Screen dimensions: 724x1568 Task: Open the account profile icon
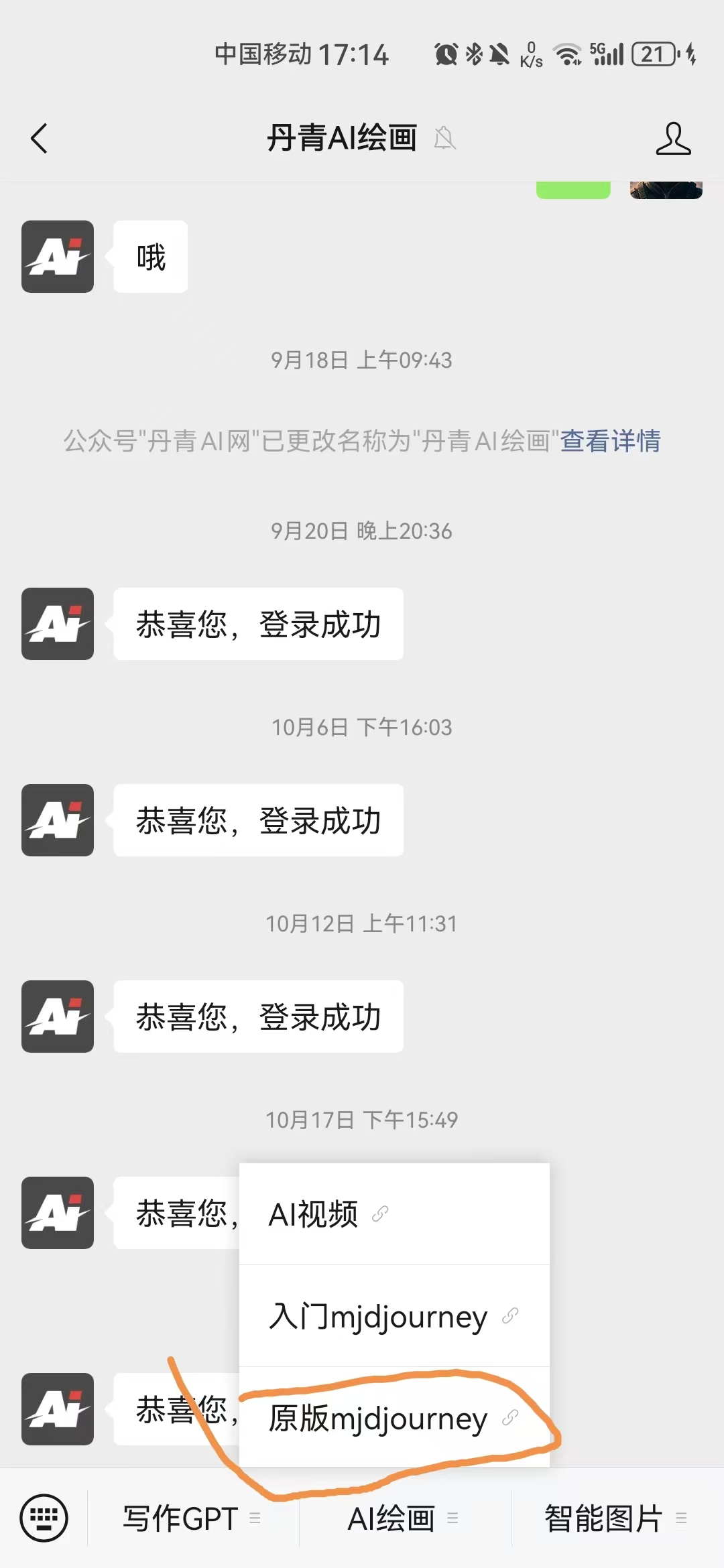(673, 139)
